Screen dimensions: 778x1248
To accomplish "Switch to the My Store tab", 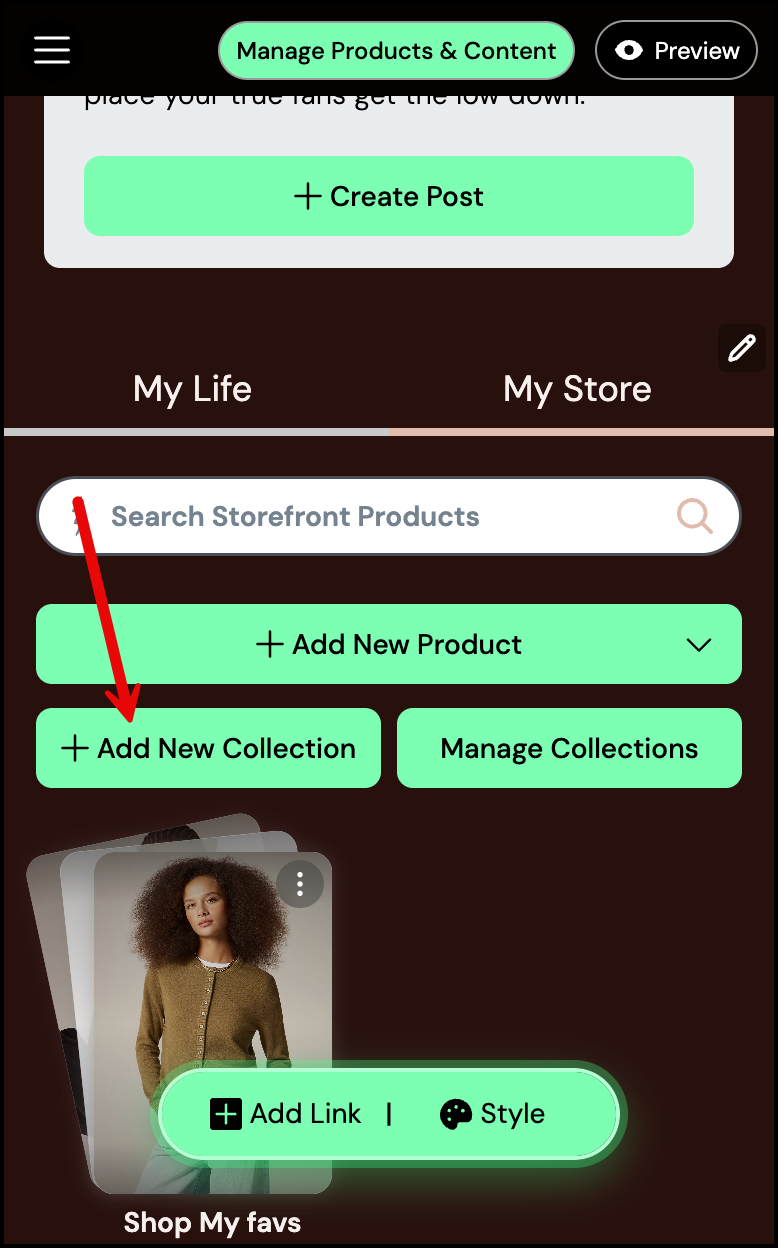I will point(577,389).
